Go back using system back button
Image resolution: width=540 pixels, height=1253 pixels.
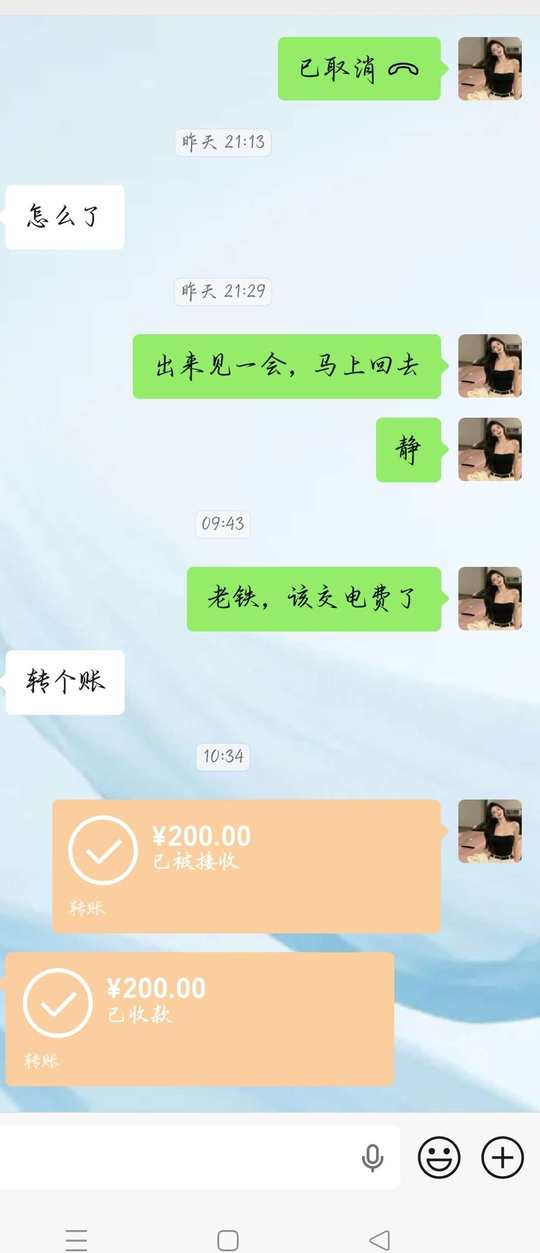(379, 1240)
